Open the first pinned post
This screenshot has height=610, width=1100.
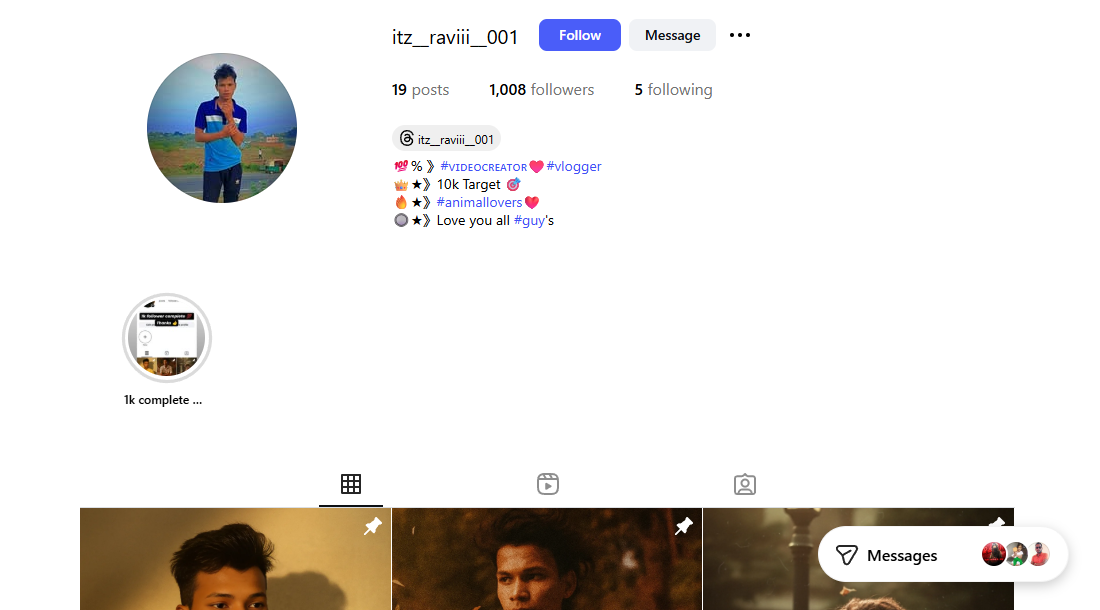(235, 560)
